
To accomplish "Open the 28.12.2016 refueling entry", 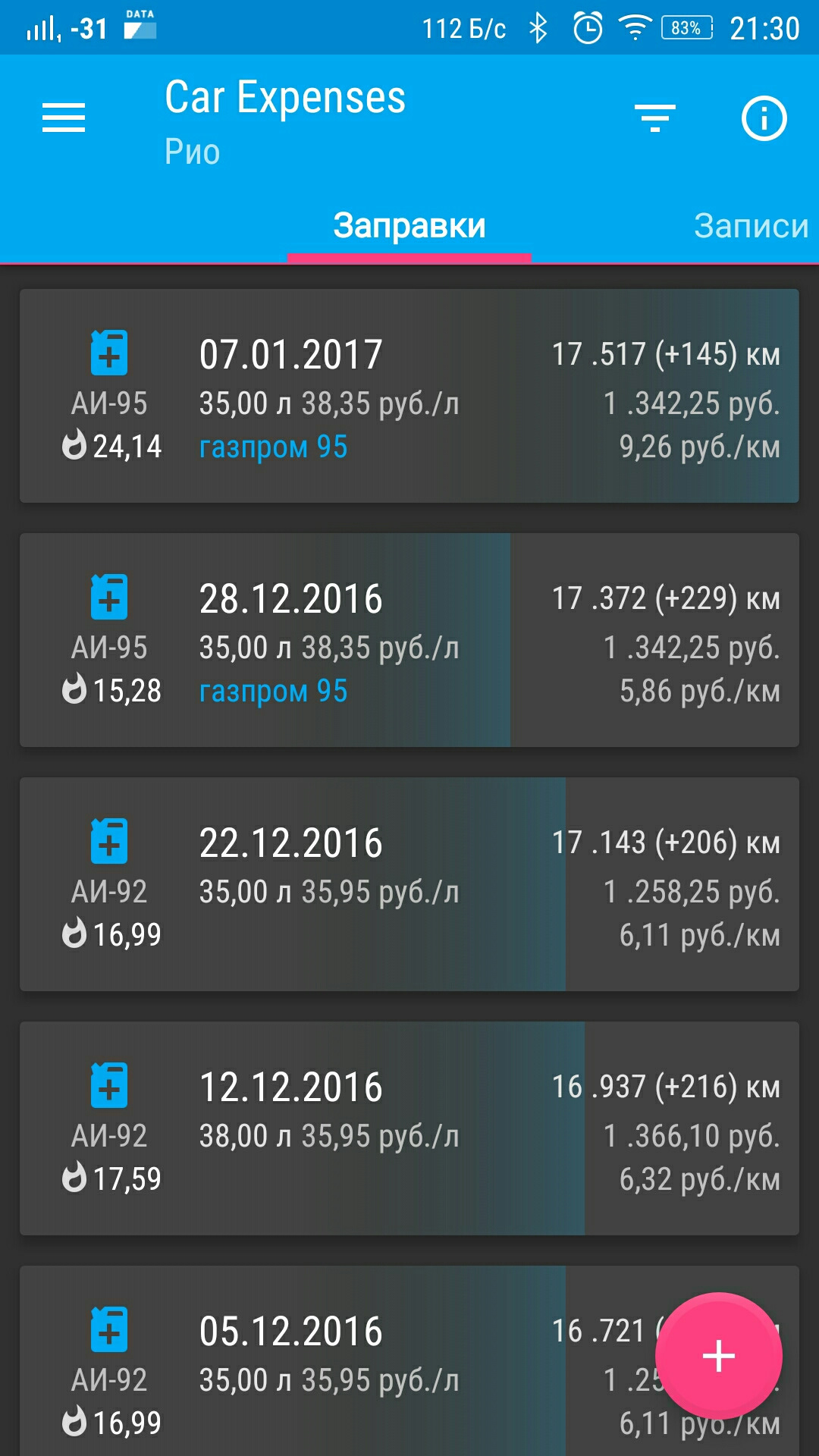I will (x=409, y=640).
